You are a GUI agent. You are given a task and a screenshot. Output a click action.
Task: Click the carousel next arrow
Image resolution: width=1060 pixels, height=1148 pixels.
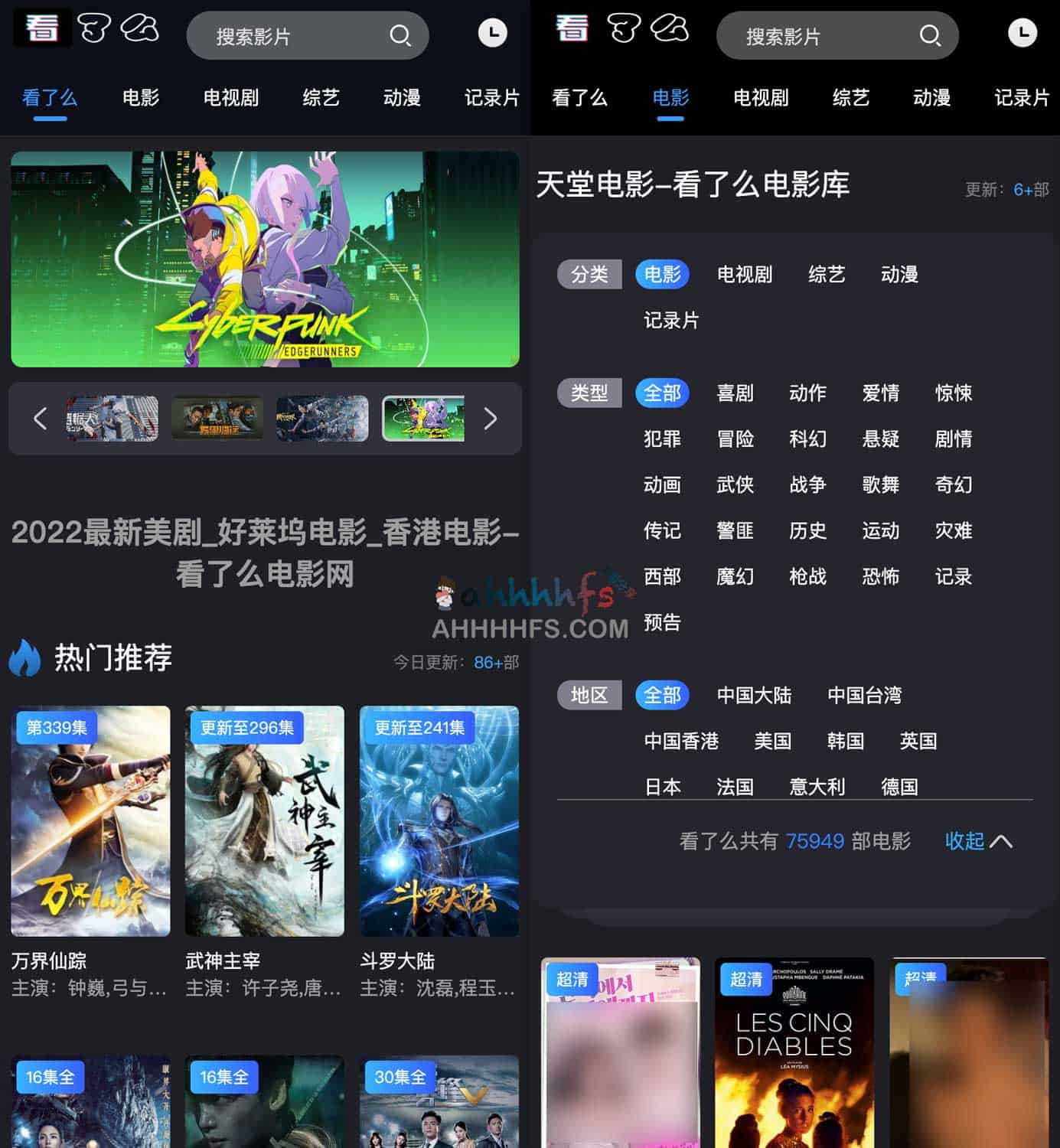(491, 419)
